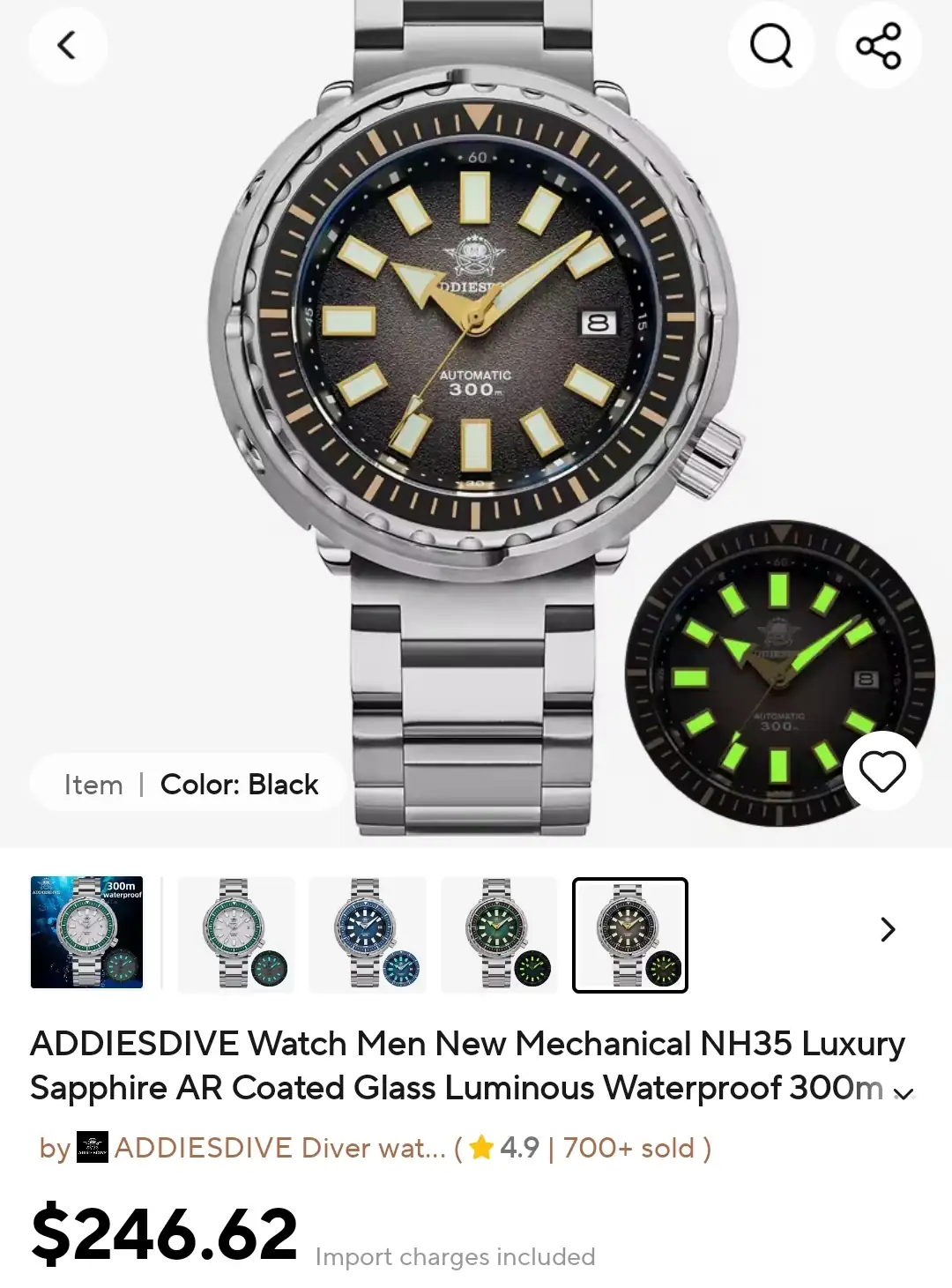The image size is (952, 1288).
Task: Select the blue dial watch thumbnail
Action: coord(368,934)
